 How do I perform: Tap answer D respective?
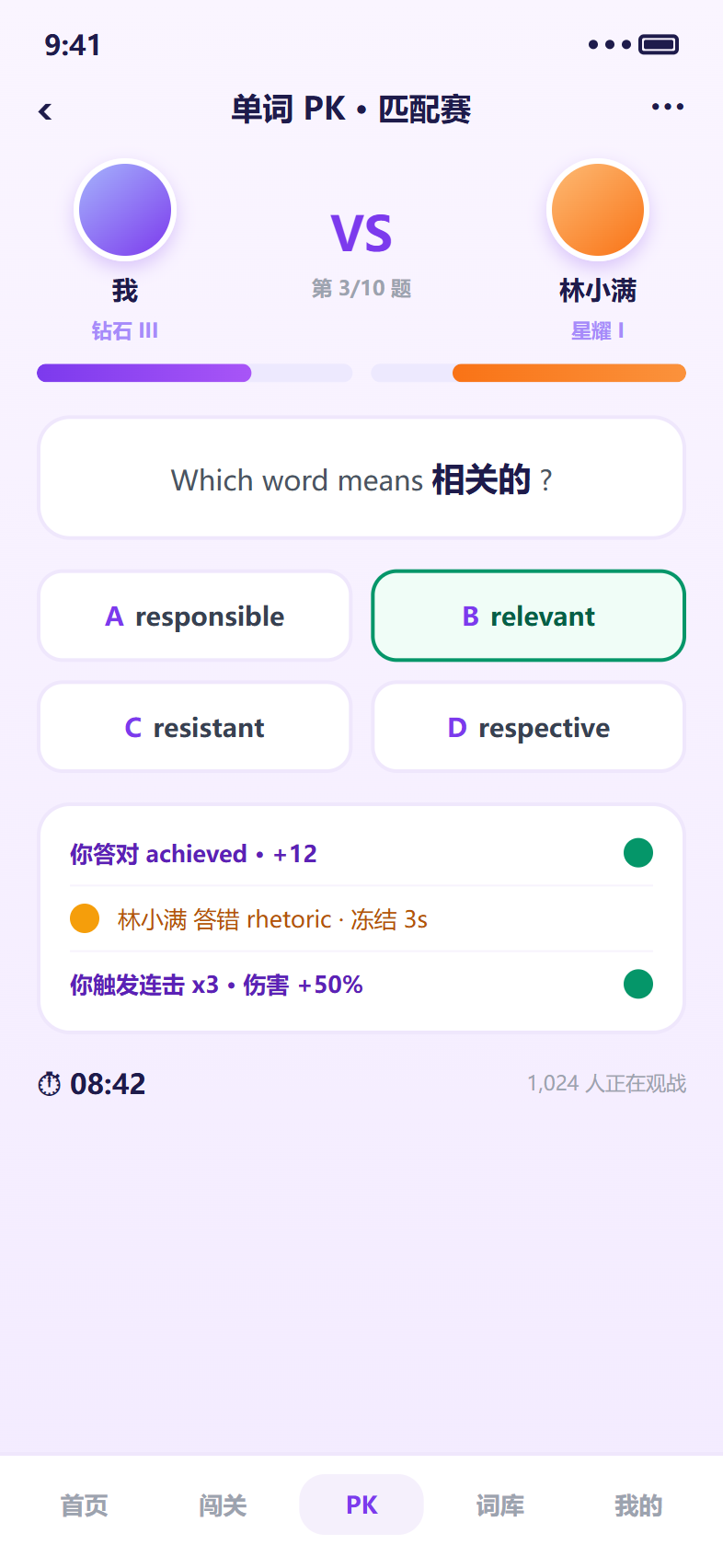(529, 727)
